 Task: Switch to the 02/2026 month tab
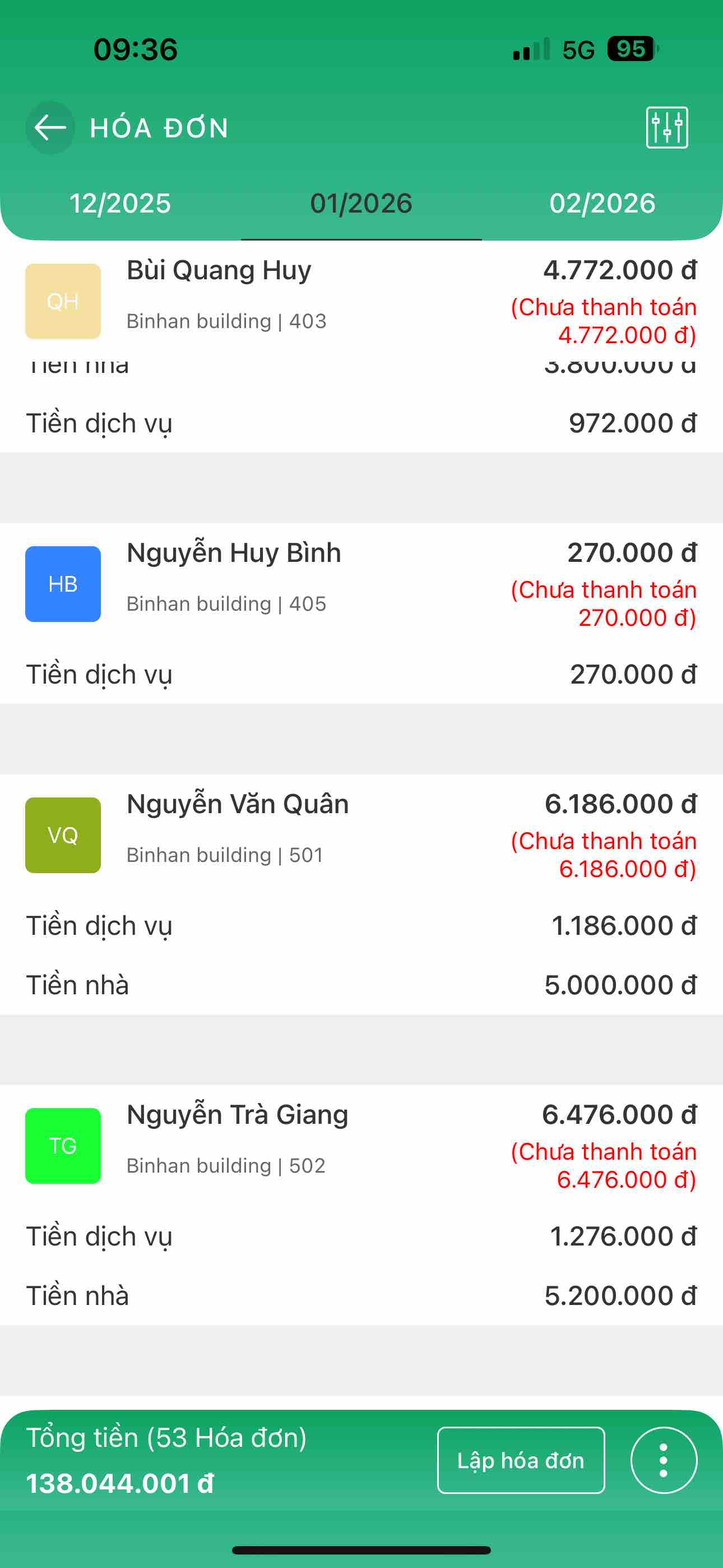pos(602,204)
